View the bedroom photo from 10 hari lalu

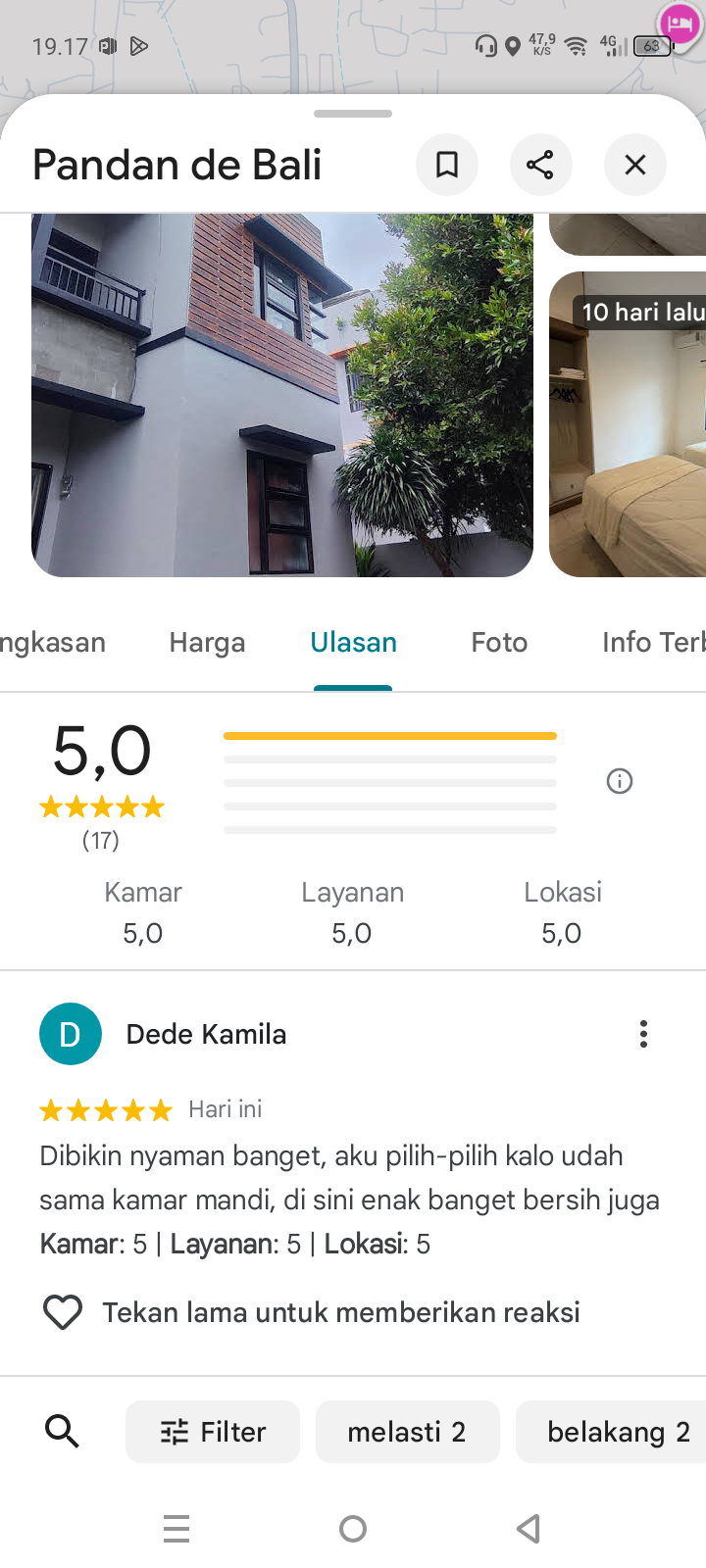coord(628,424)
